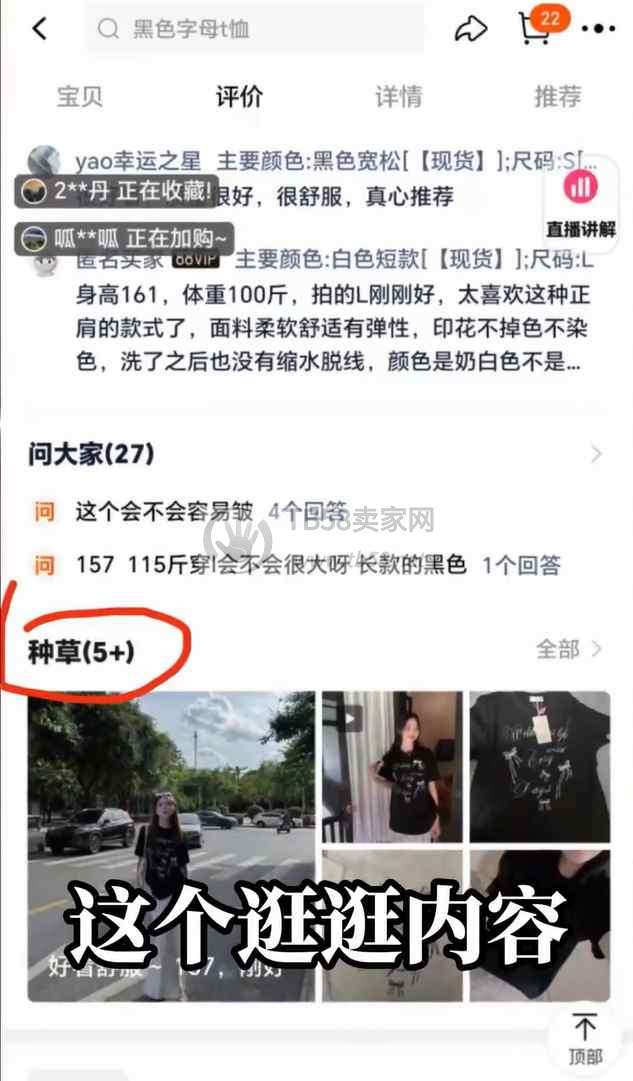Screen dimensions: 633x1081
Task: Play the 种草 video of the woman in black tee
Action: pyautogui.click(x=392, y=765)
